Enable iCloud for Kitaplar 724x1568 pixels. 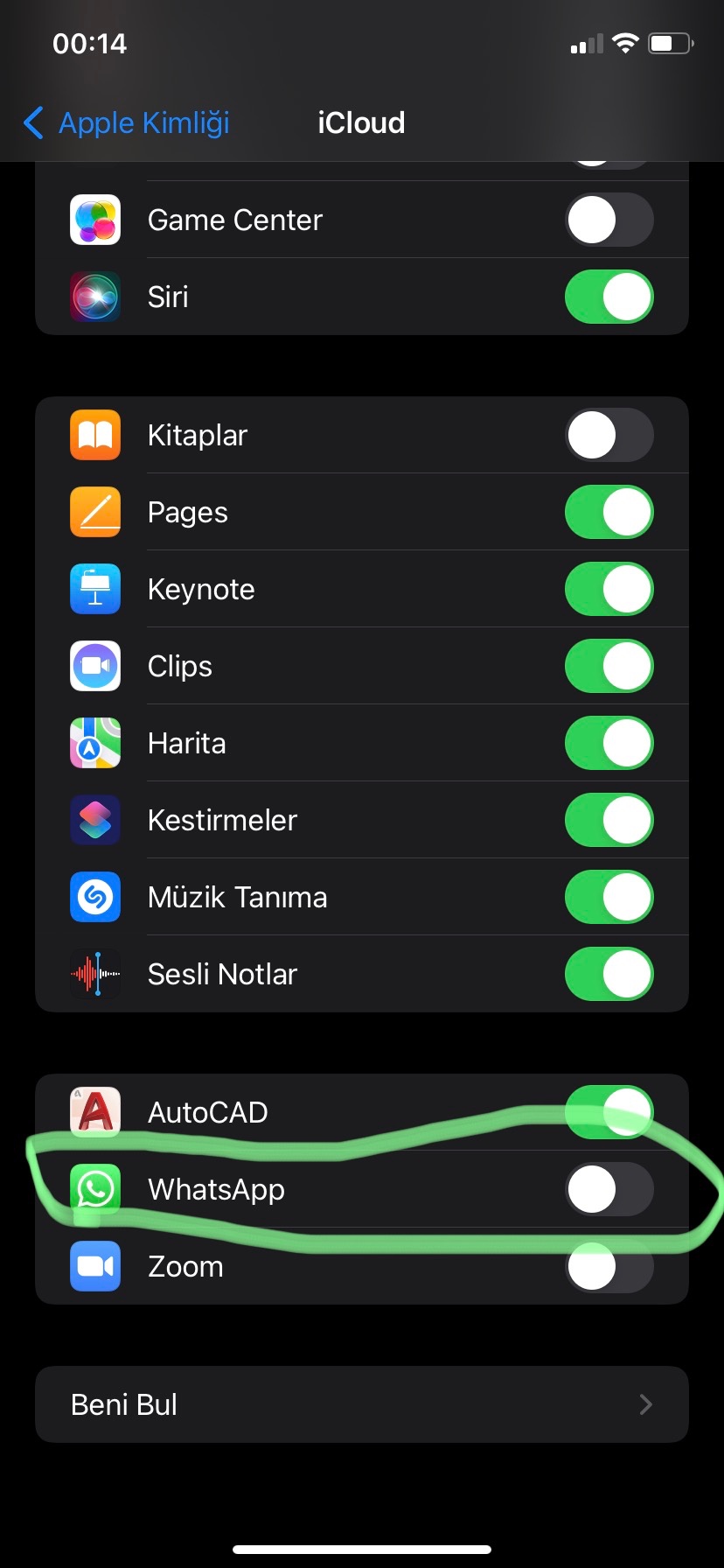coord(609,435)
